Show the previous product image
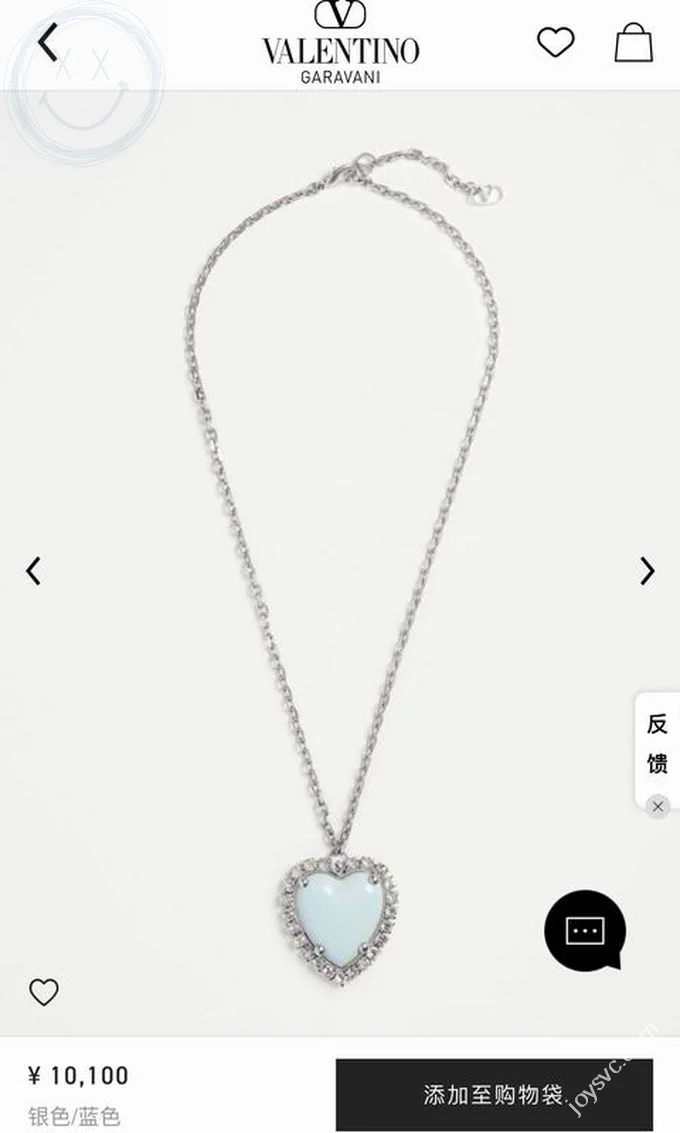680x1133 pixels. click(x=34, y=571)
